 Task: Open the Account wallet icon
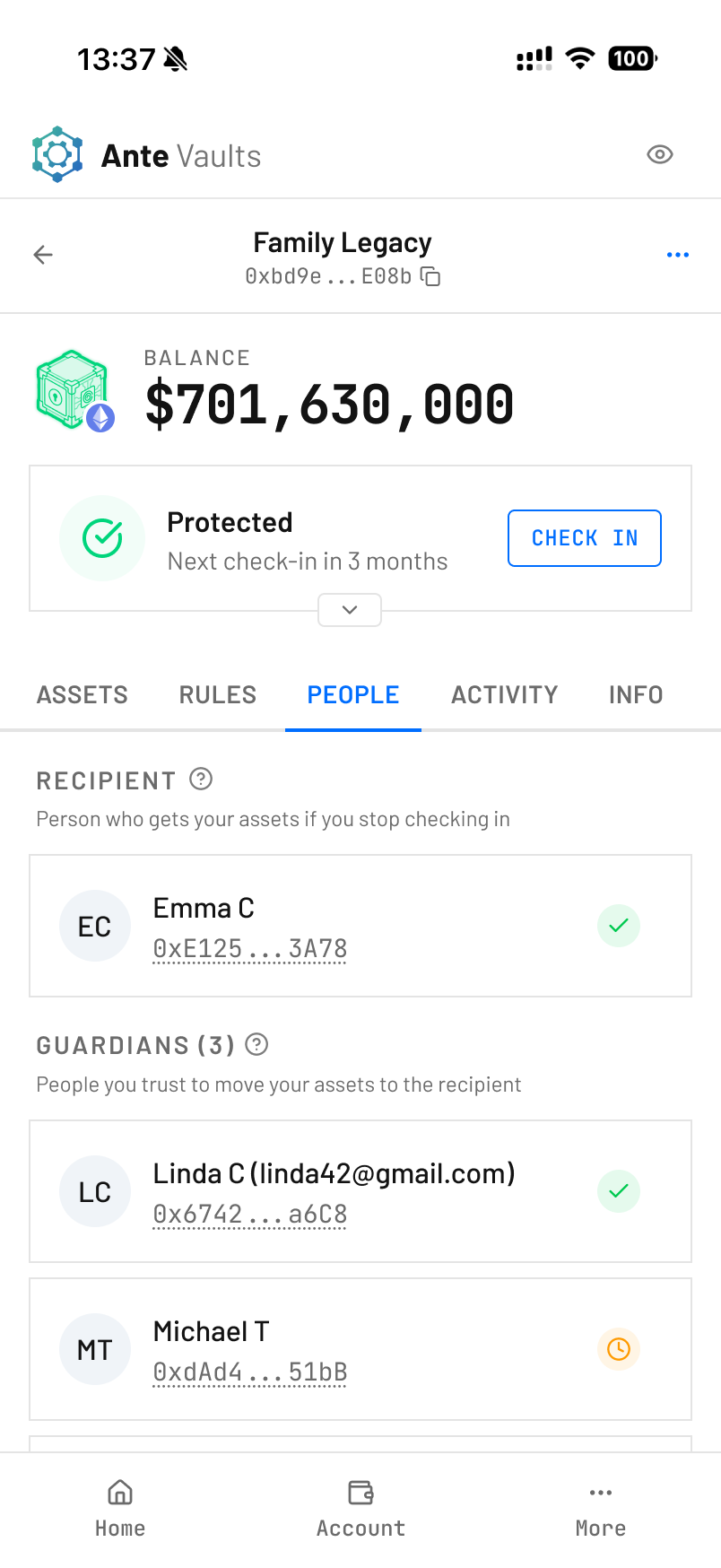click(x=360, y=1493)
